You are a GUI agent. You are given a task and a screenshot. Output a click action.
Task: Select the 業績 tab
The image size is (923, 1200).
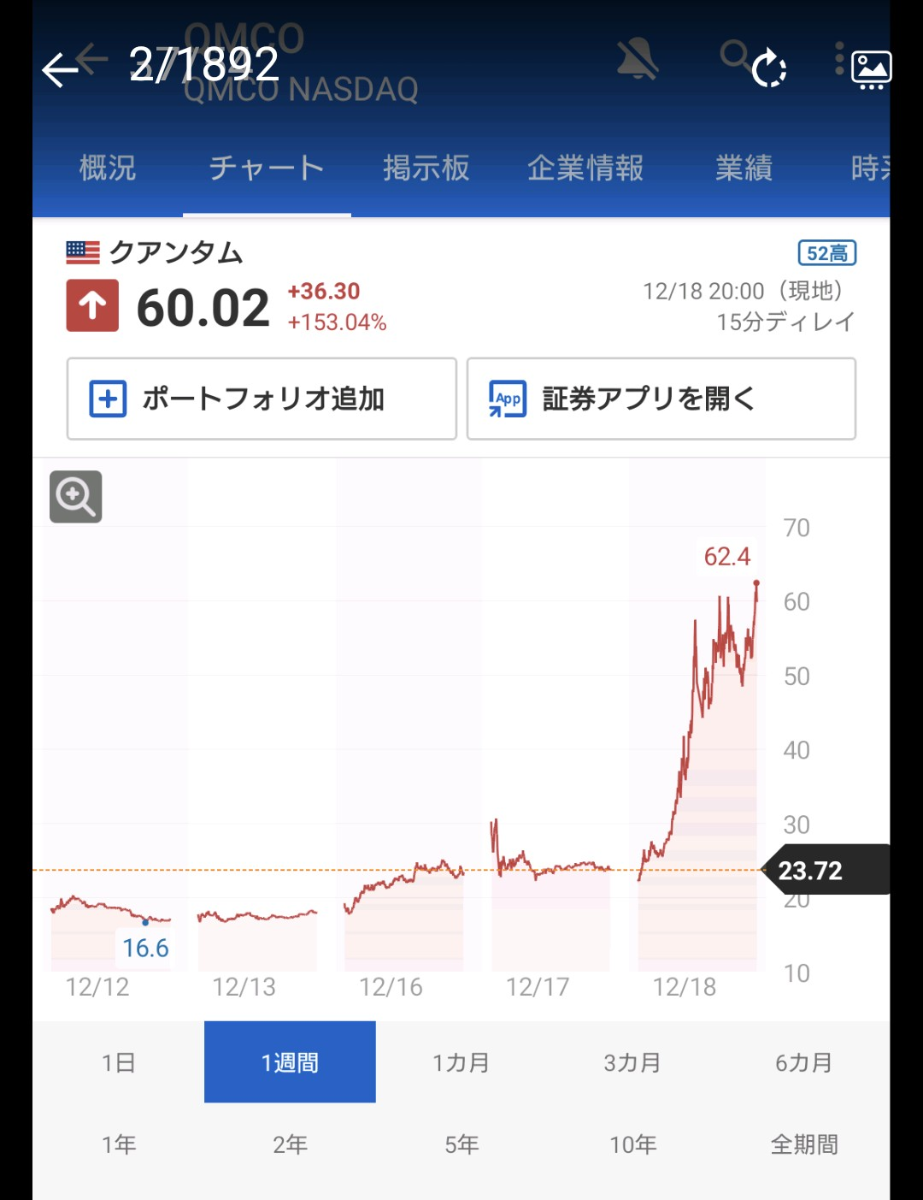744,168
